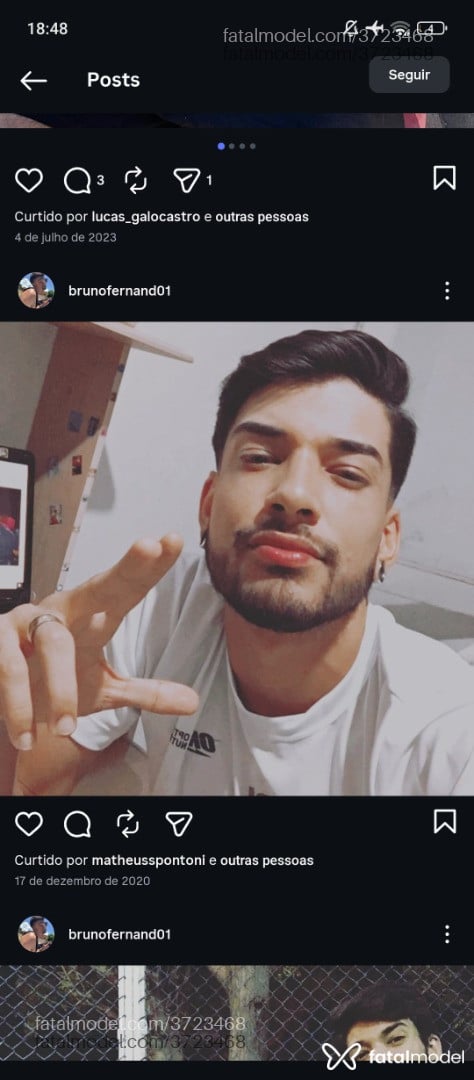Open overflow menu on the bottom brunofernand01 post
The width and height of the screenshot is (474, 1080).
(447, 934)
